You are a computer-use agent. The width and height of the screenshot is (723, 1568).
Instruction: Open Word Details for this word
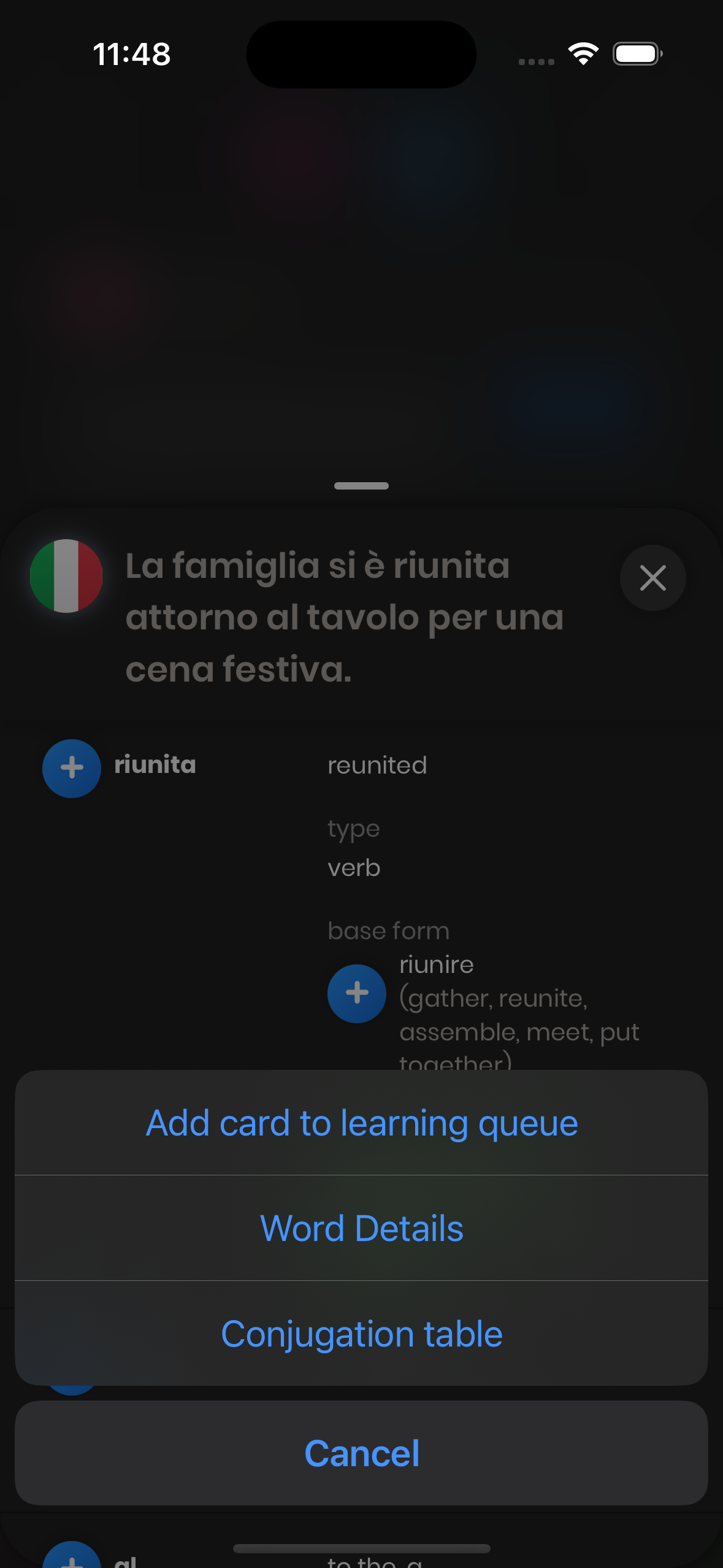click(x=361, y=1228)
